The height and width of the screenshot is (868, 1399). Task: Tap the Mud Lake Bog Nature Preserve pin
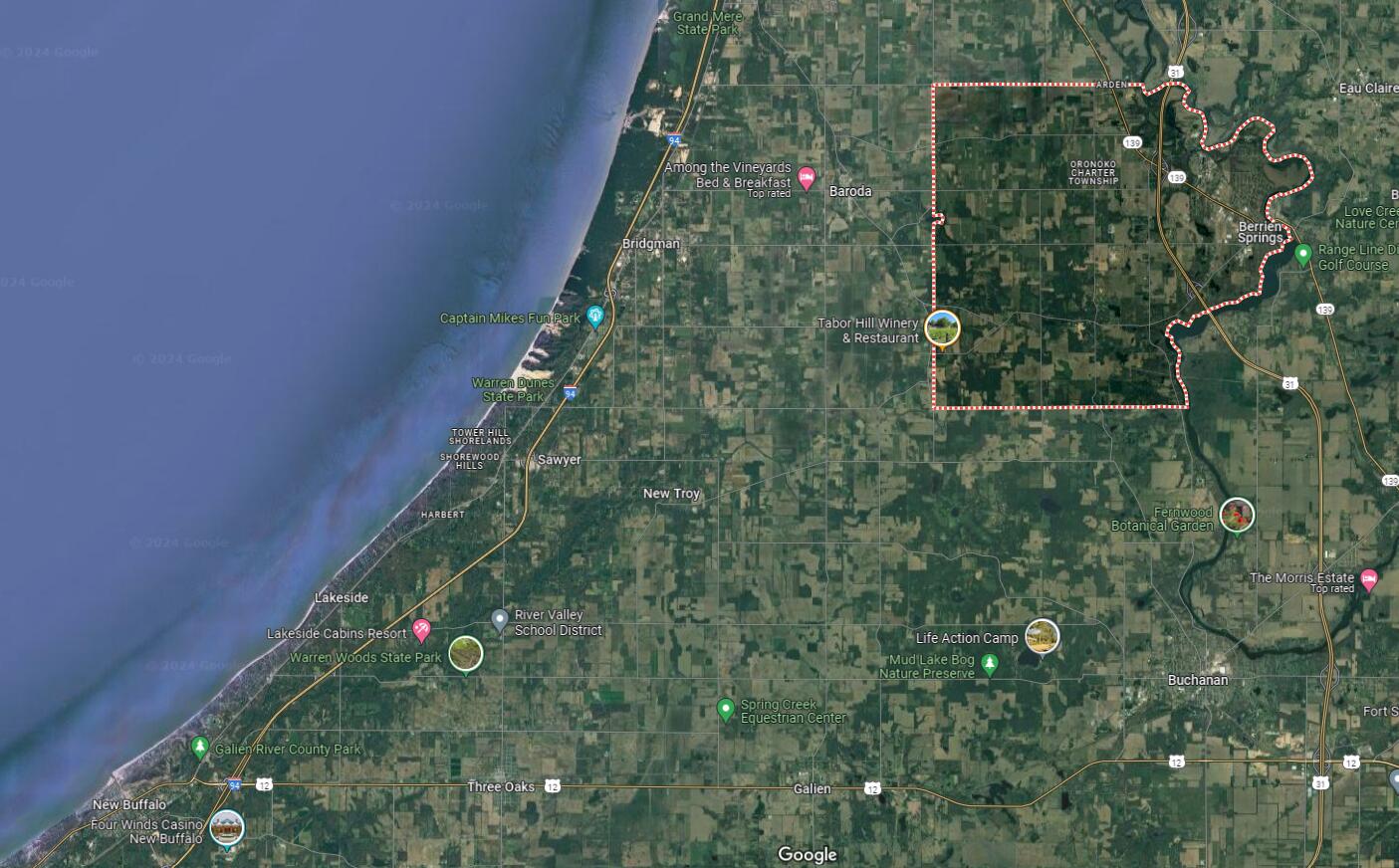[989, 663]
